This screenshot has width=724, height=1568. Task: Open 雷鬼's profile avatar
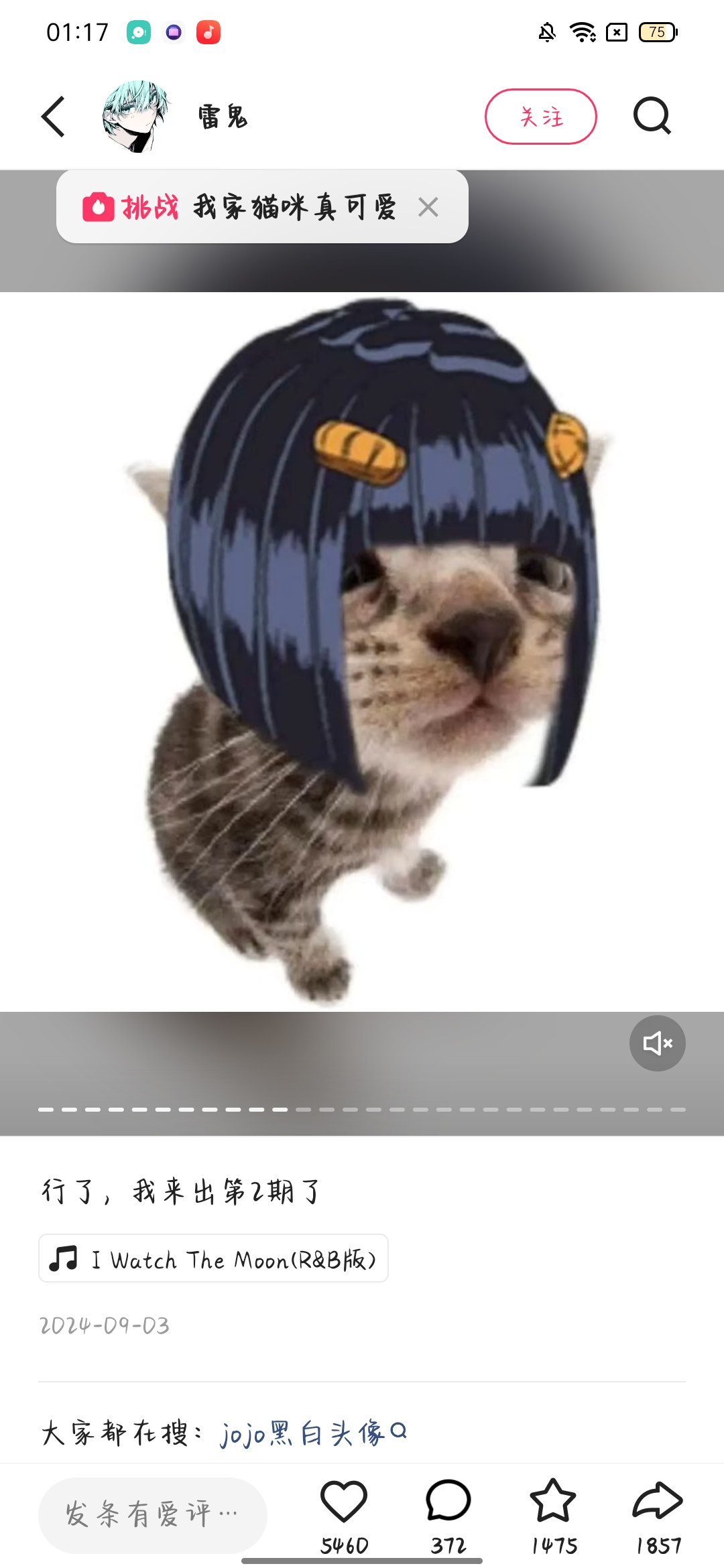pos(136,117)
